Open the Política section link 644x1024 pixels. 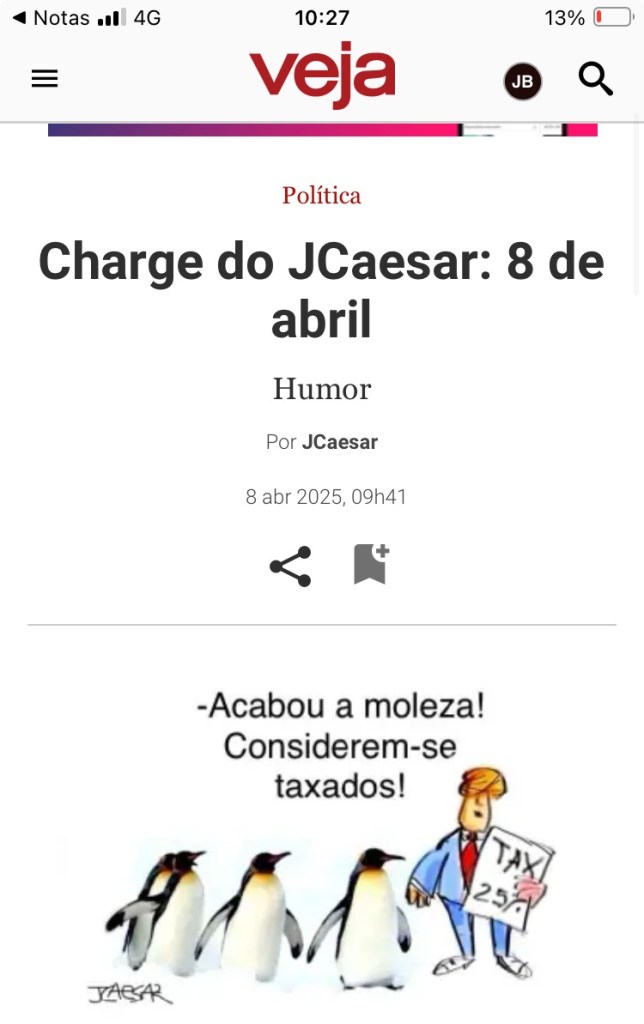321,195
